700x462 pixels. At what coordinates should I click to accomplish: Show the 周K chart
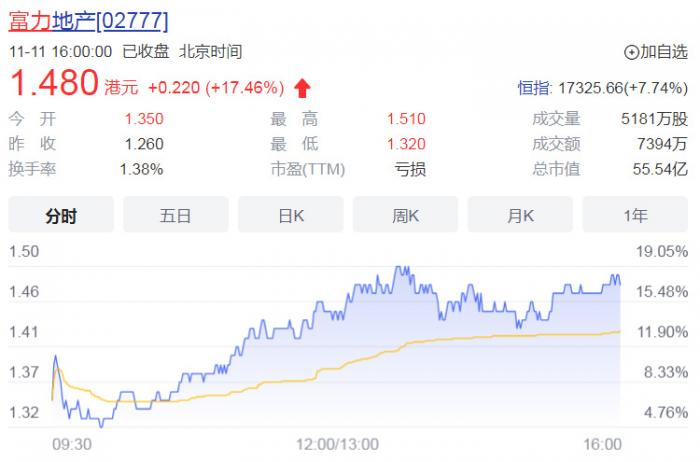pyautogui.click(x=406, y=215)
